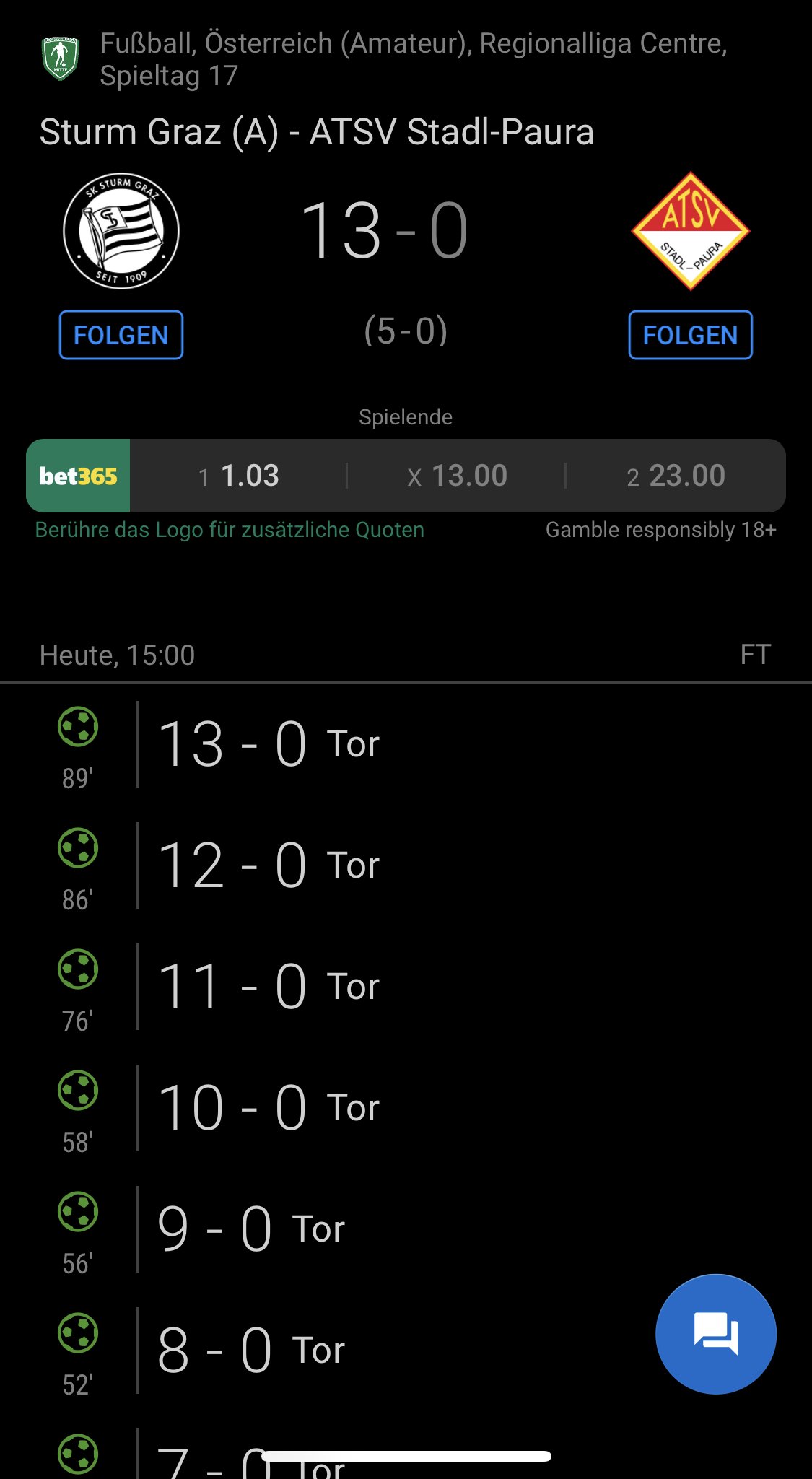The width and height of the screenshot is (812, 1479).
Task: Follow Sturm Graz (A) with the FOLGEN button
Action: tap(121, 335)
